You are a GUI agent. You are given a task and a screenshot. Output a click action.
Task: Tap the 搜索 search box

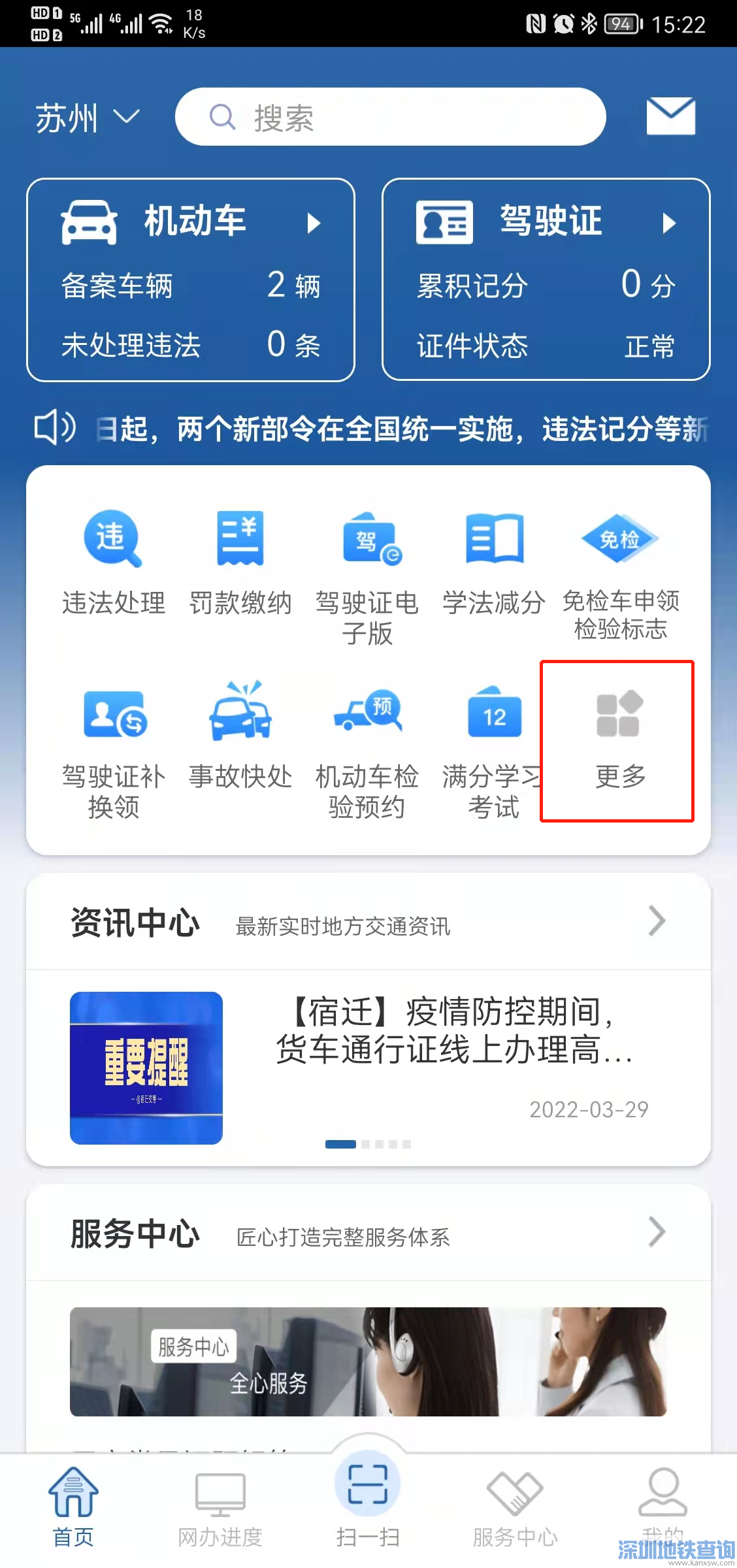(391, 118)
